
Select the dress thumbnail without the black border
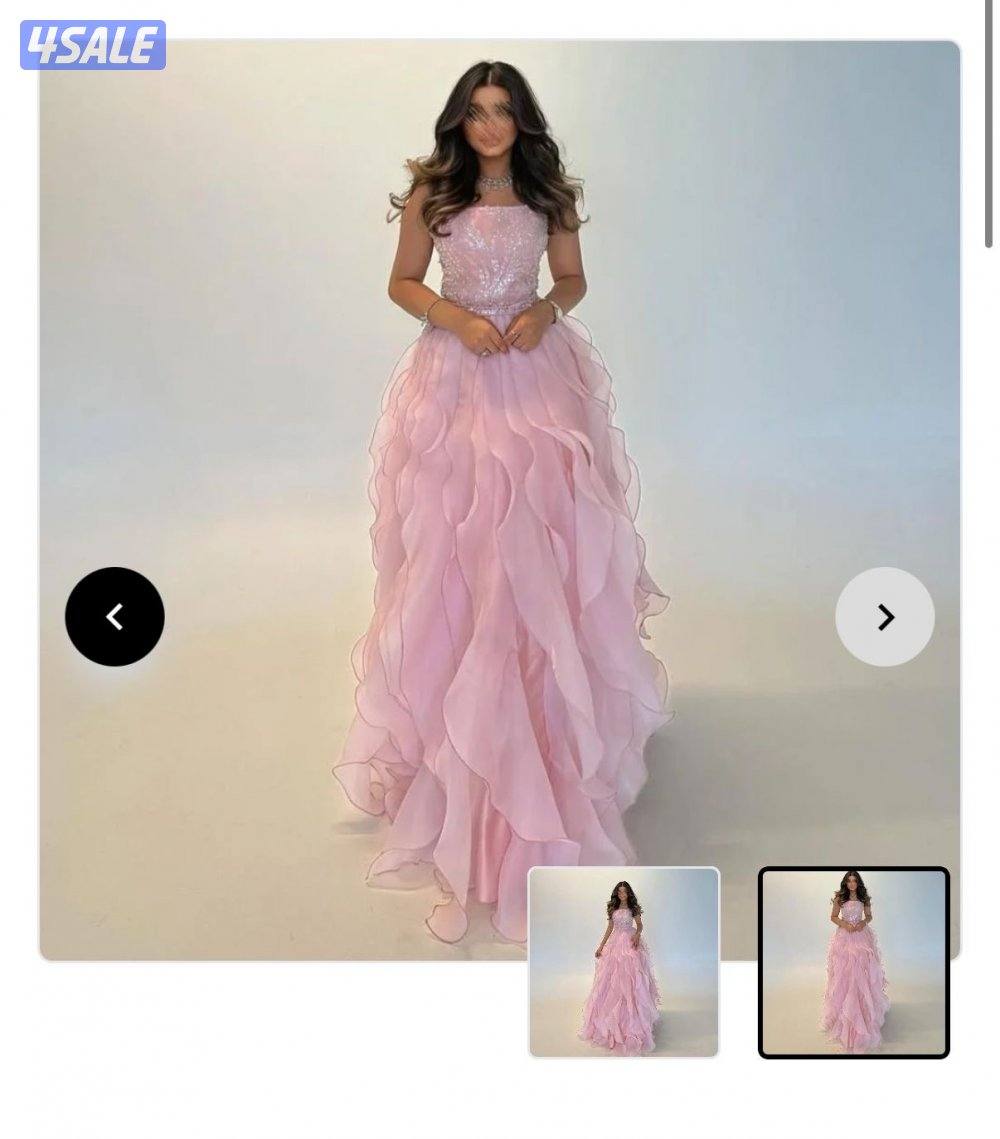pos(624,962)
